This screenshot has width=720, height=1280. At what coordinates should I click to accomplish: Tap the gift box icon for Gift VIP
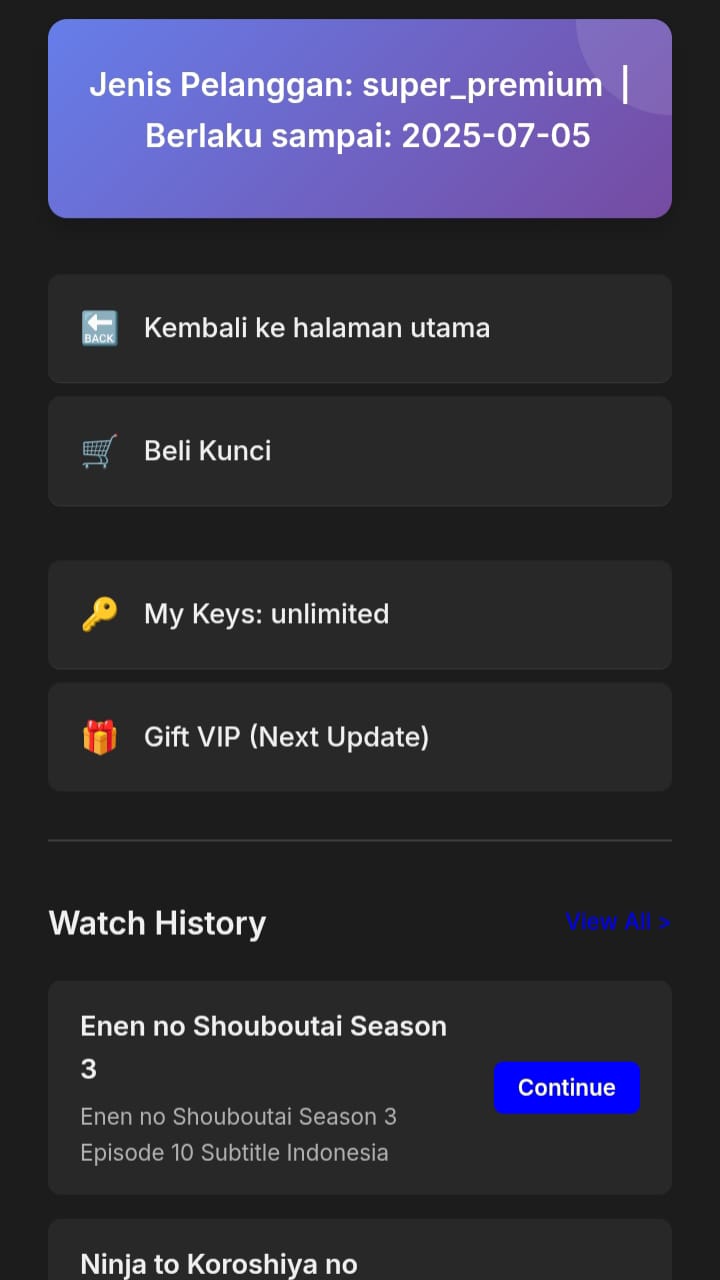click(x=98, y=736)
